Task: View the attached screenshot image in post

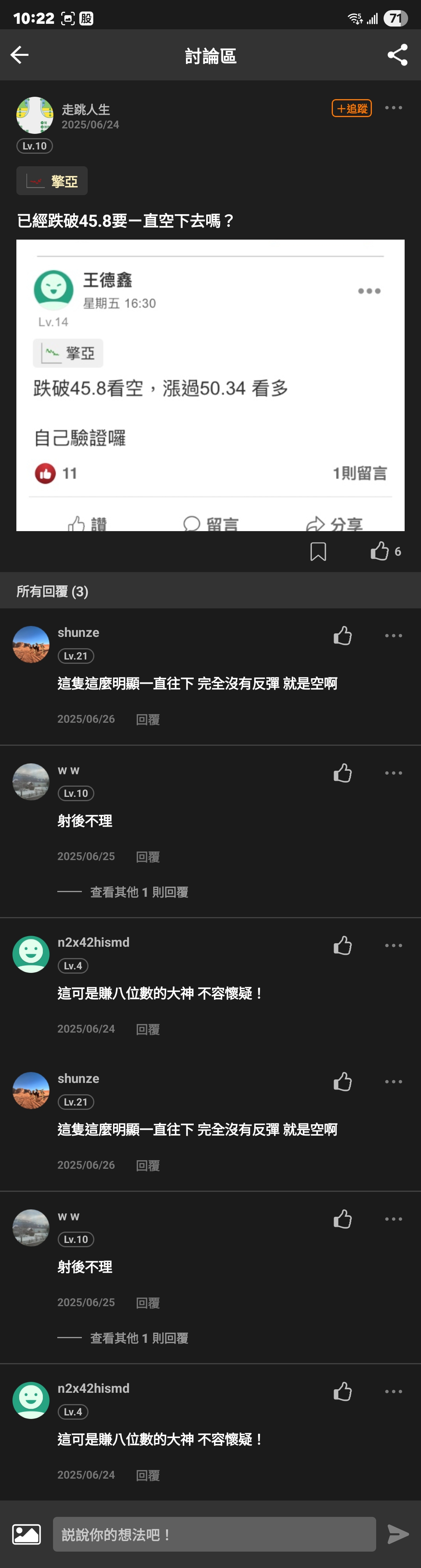Action: click(x=210, y=385)
